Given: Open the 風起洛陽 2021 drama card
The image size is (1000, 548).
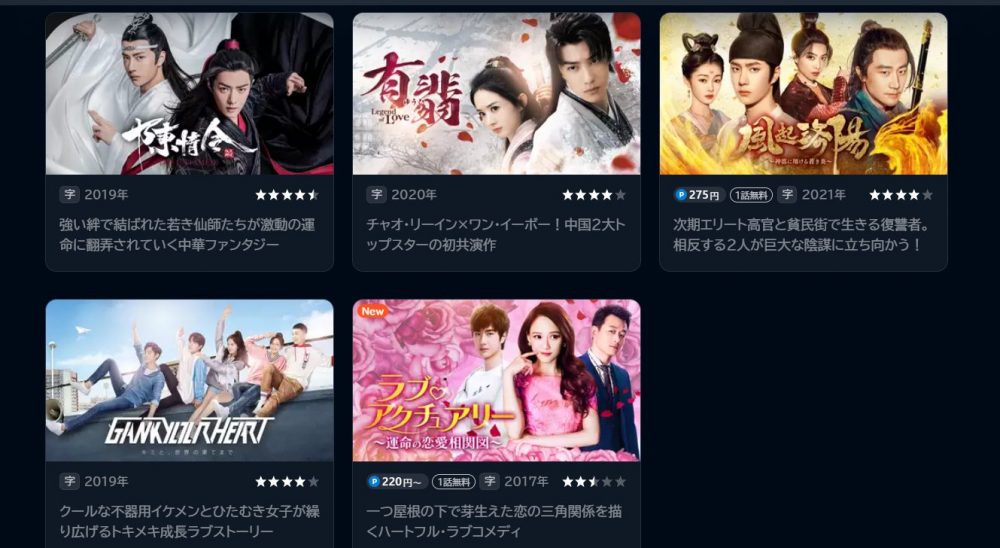Looking at the screenshot, I should pyautogui.click(x=803, y=95).
